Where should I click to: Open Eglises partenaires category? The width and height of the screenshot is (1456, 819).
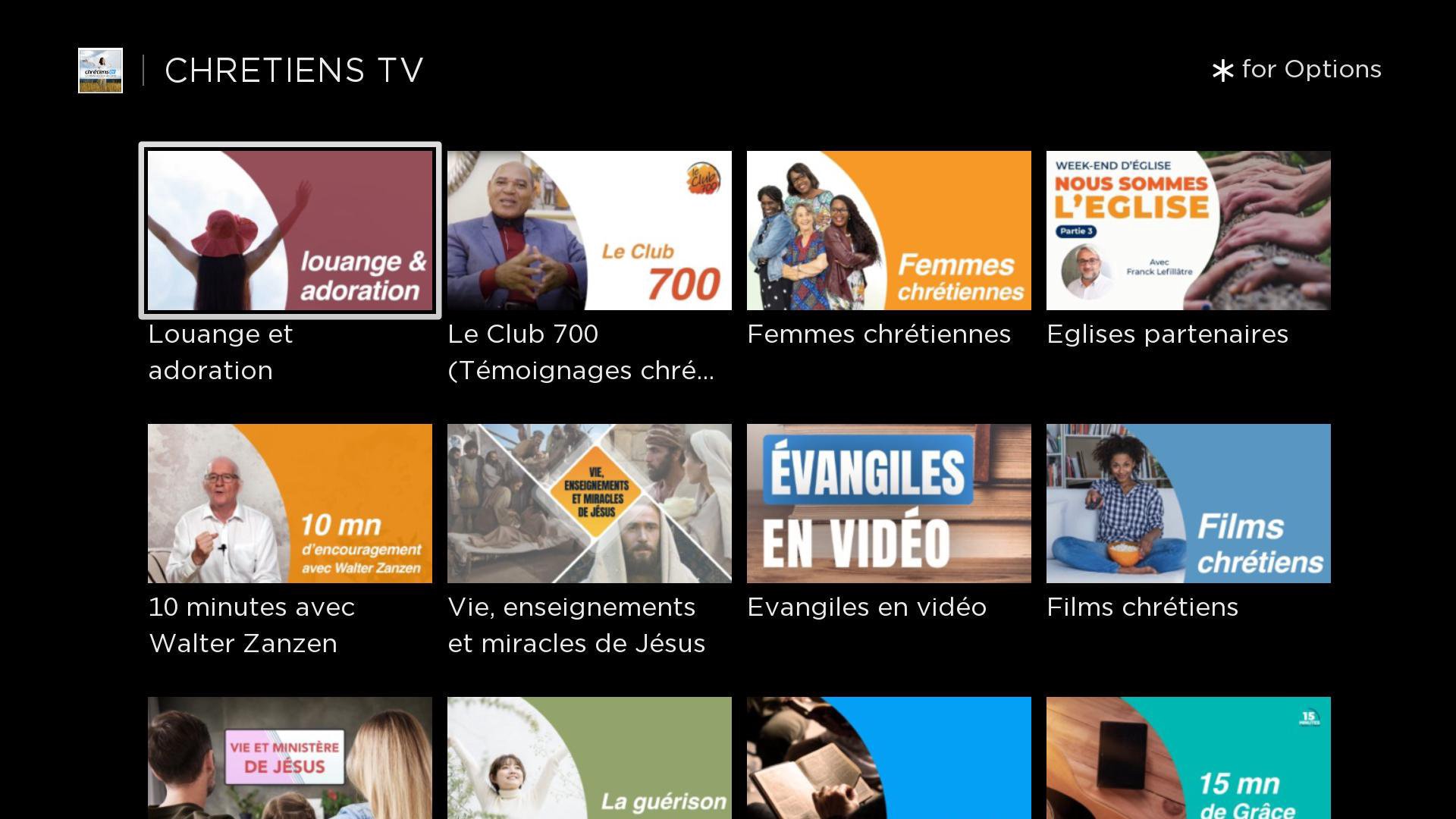coord(1188,231)
